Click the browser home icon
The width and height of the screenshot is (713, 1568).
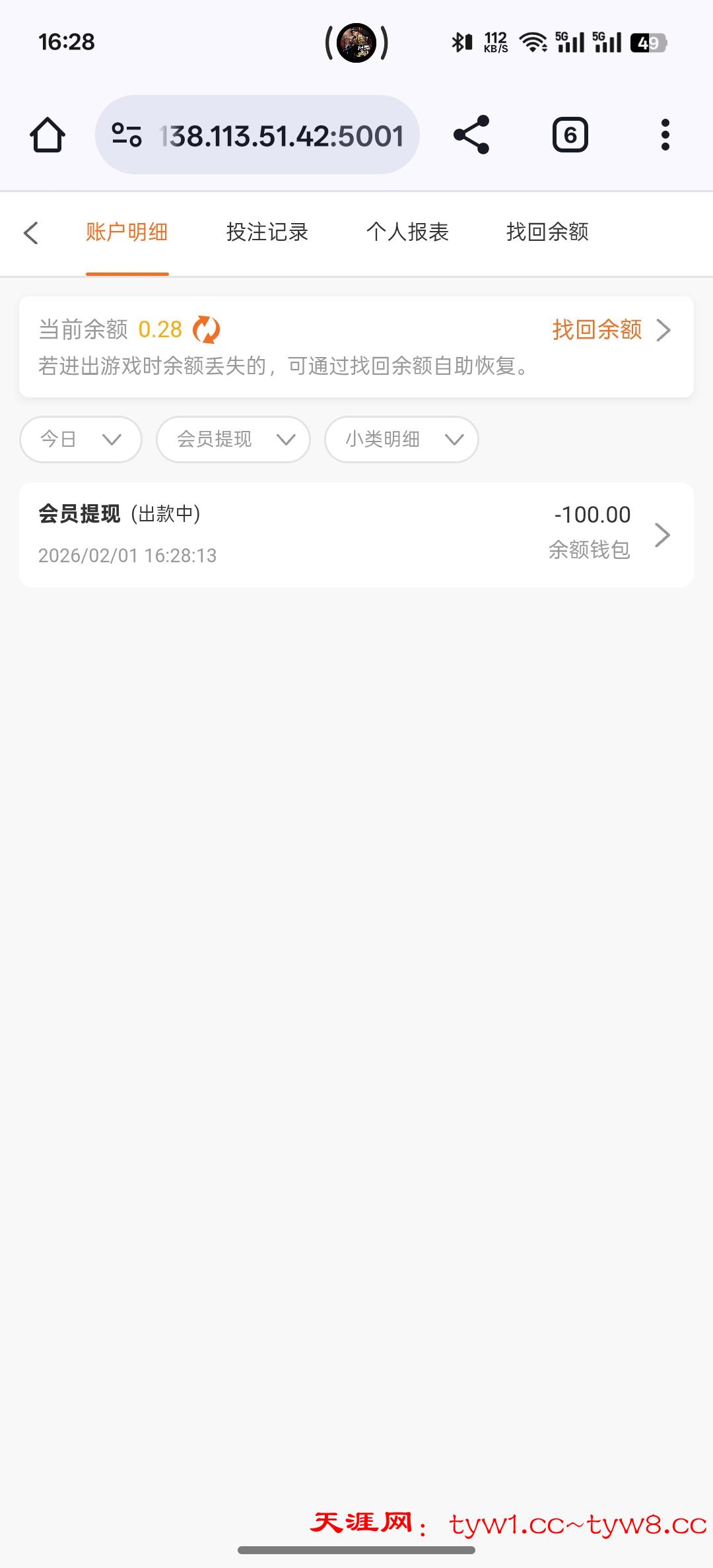tap(48, 135)
